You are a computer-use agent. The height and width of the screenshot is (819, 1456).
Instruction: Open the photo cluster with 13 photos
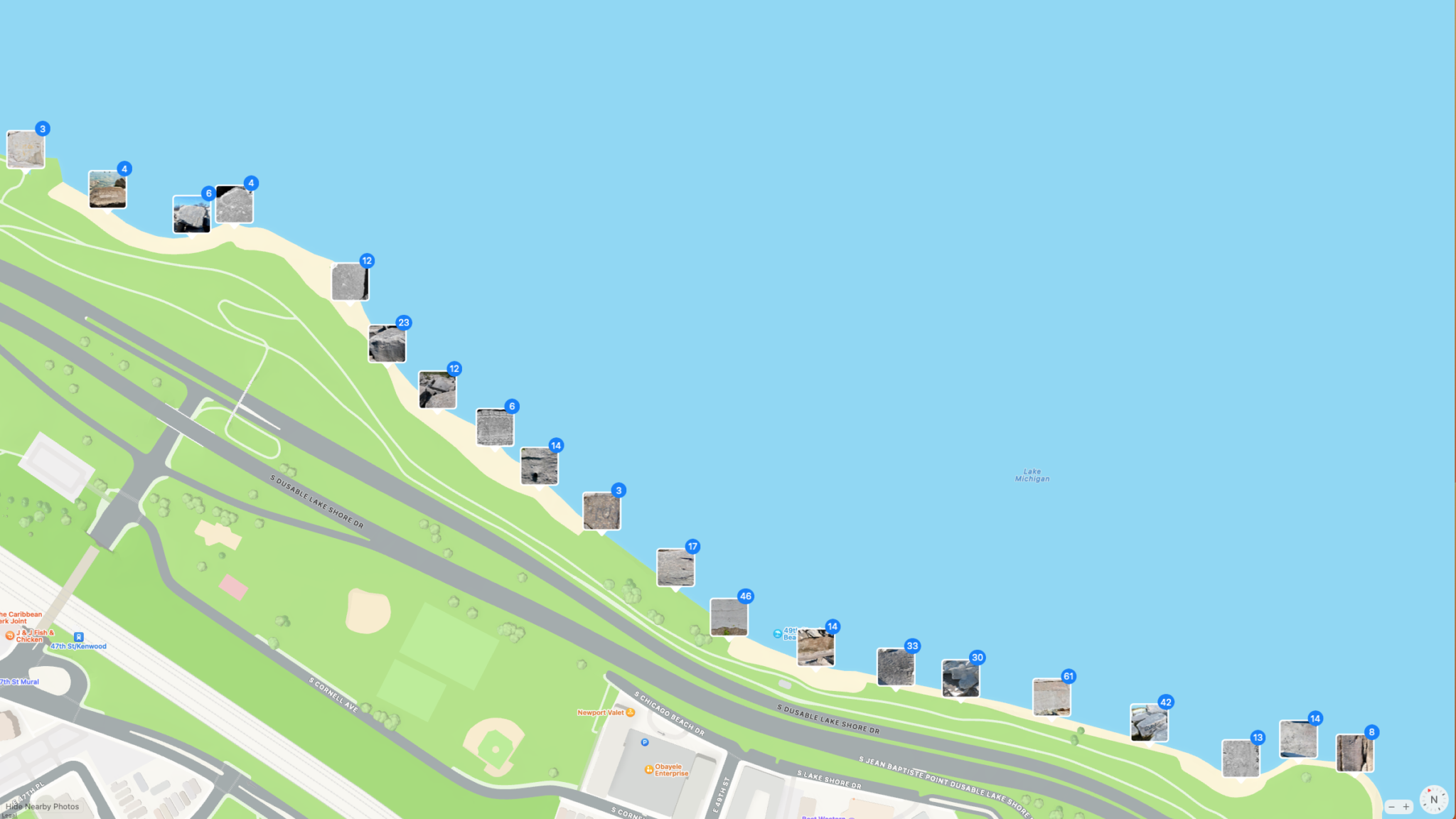click(1241, 758)
